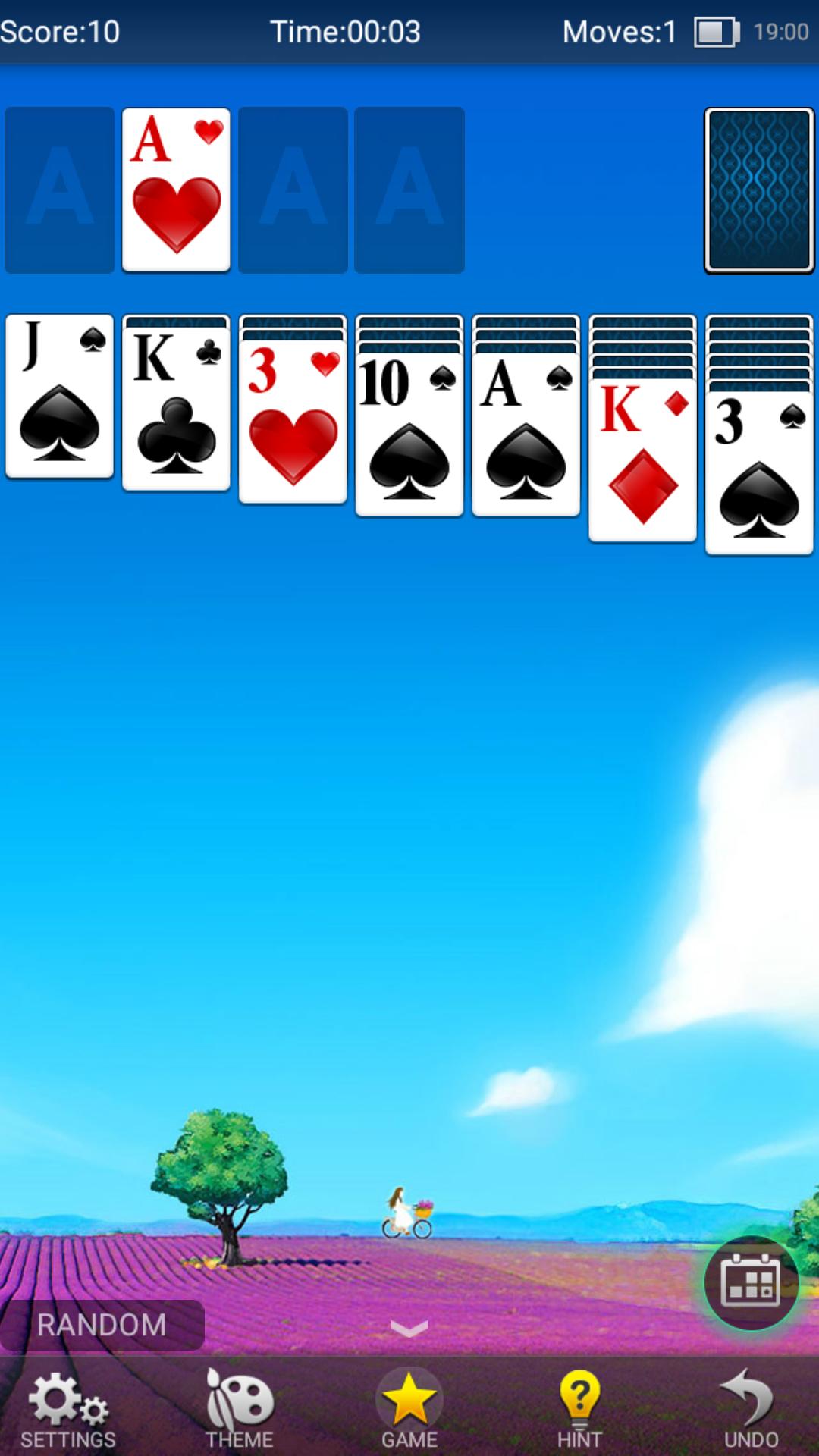Select the King of Diamonds card
This screenshot has width=819, height=1456.
click(642, 461)
